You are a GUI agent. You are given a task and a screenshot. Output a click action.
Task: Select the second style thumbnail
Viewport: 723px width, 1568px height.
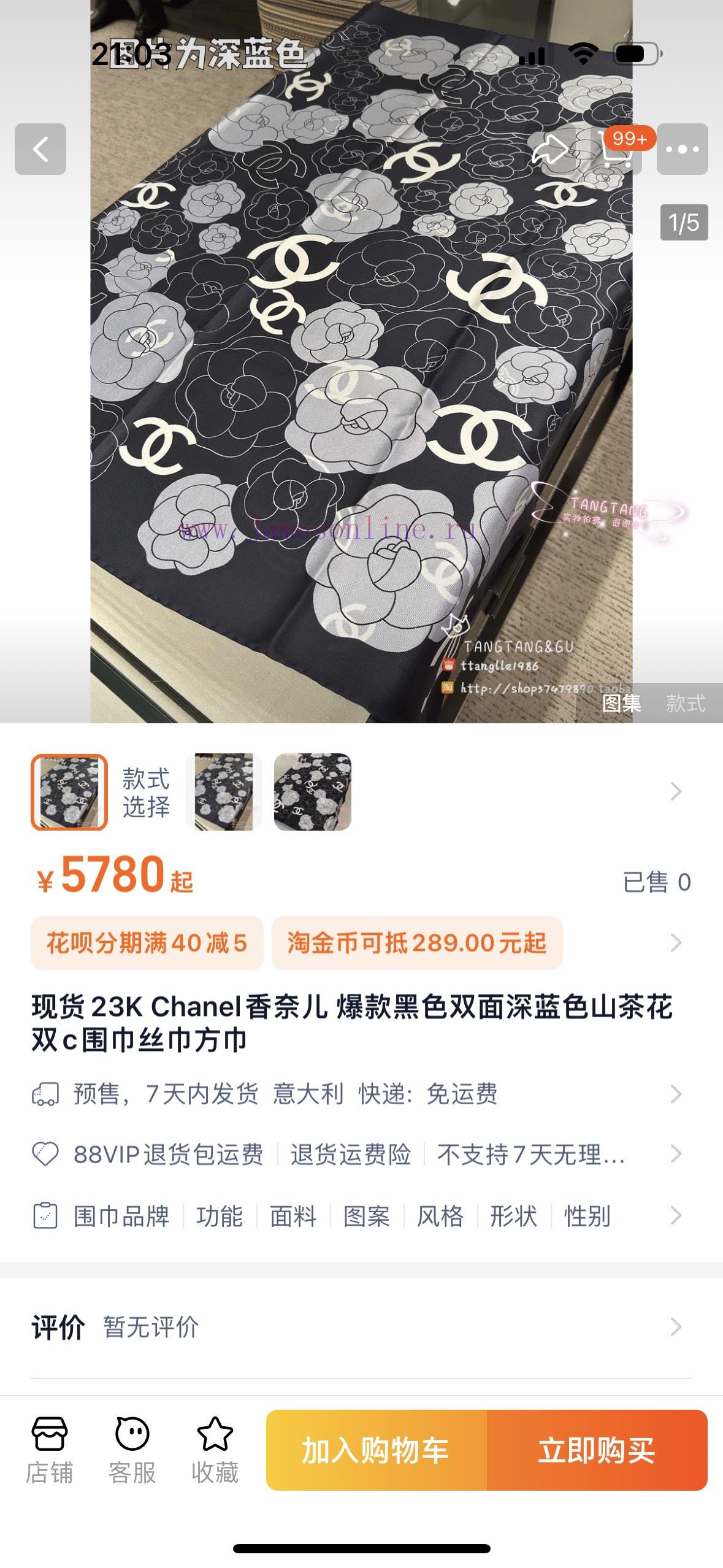(x=224, y=791)
